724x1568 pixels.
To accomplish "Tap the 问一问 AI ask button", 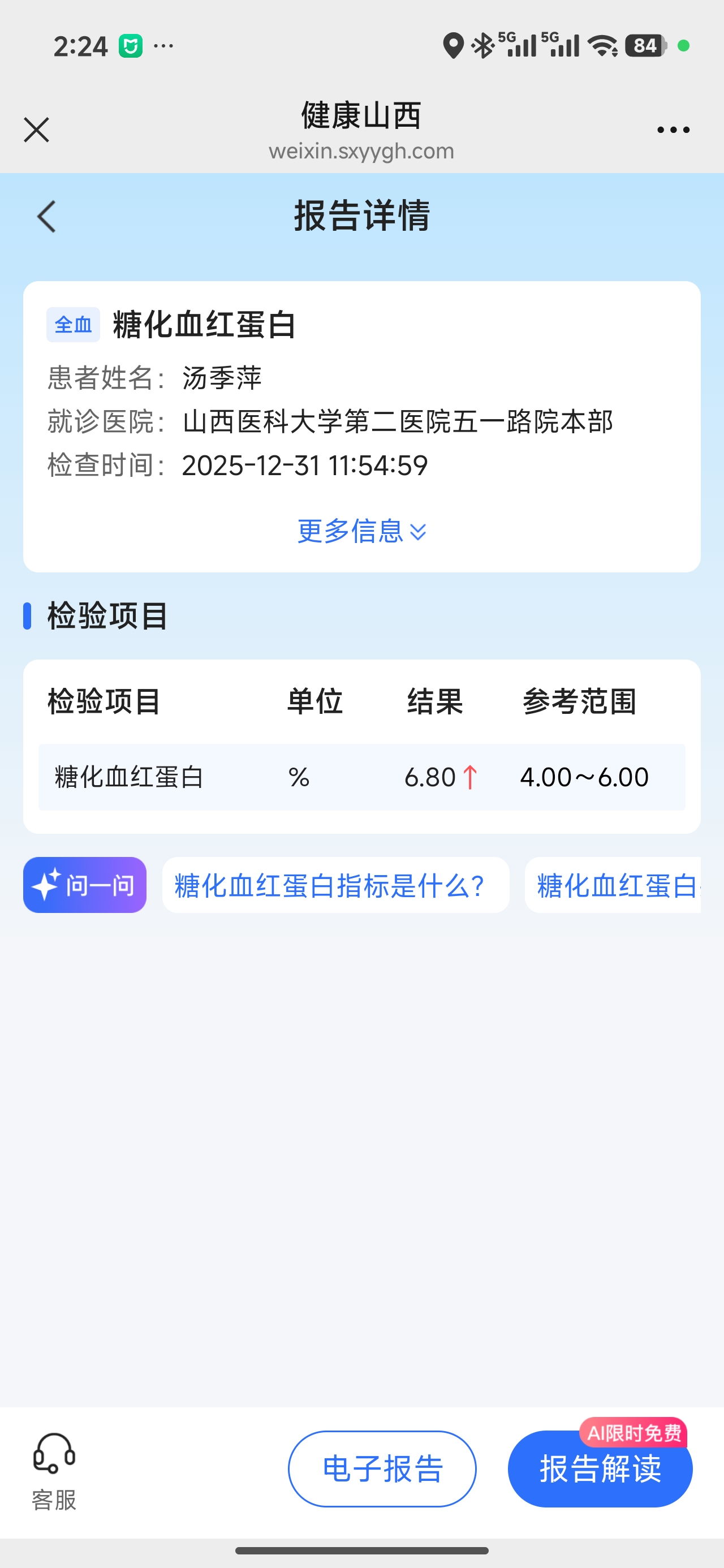I will [x=85, y=885].
